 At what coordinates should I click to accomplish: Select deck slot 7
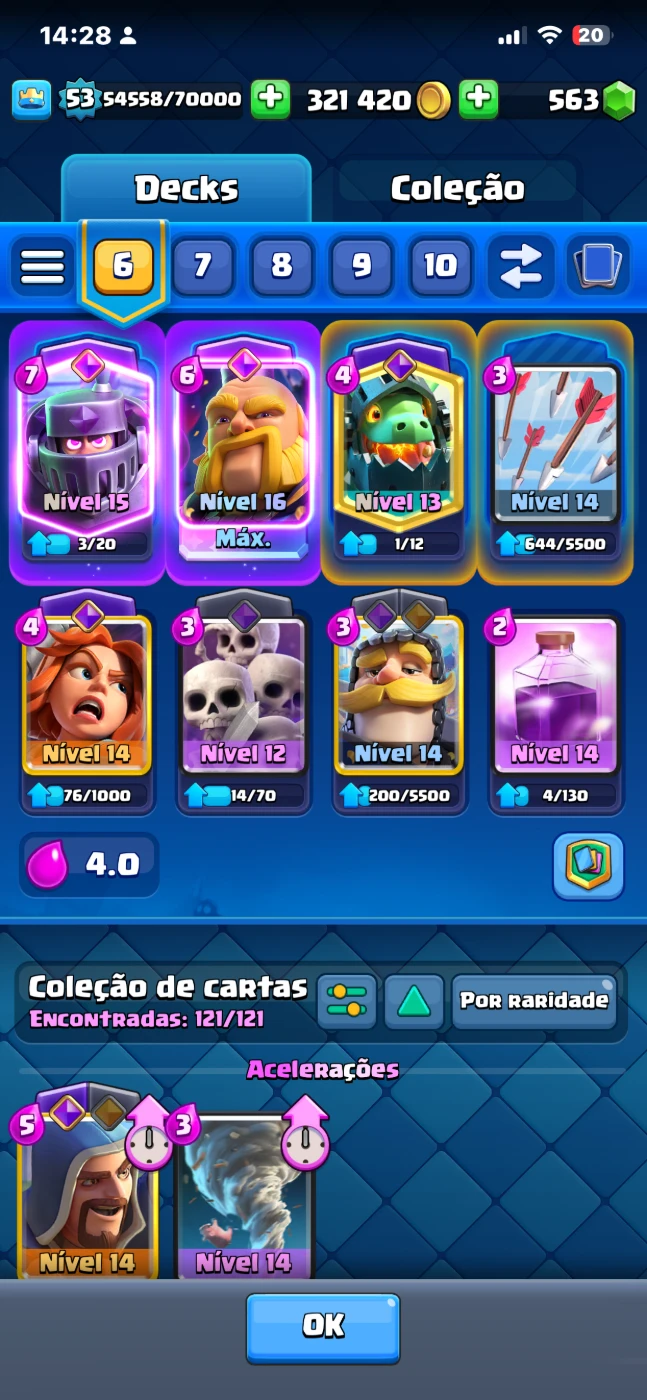click(x=203, y=266)
